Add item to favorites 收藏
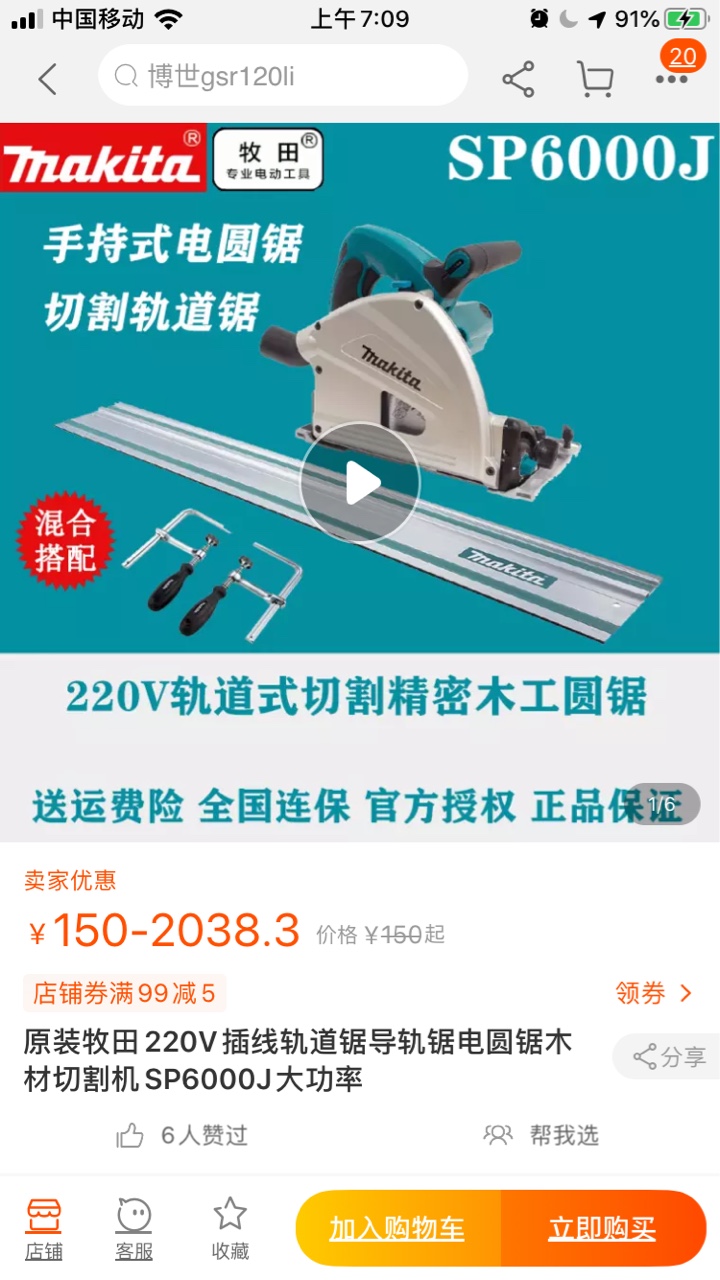This screenshot has width=720, height=1280. pos(230,1228)
